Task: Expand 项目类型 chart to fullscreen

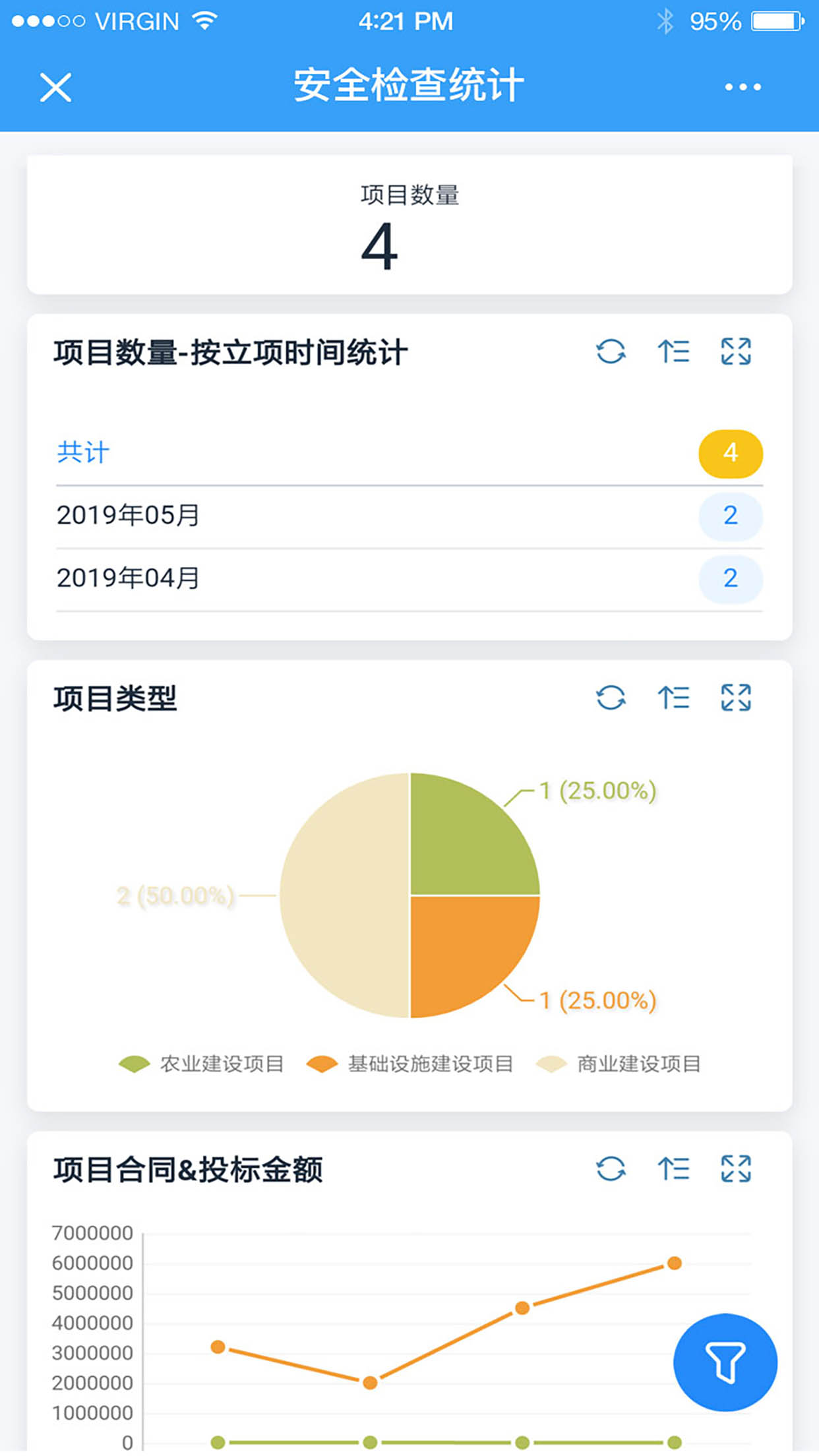Action: (736, 698)
